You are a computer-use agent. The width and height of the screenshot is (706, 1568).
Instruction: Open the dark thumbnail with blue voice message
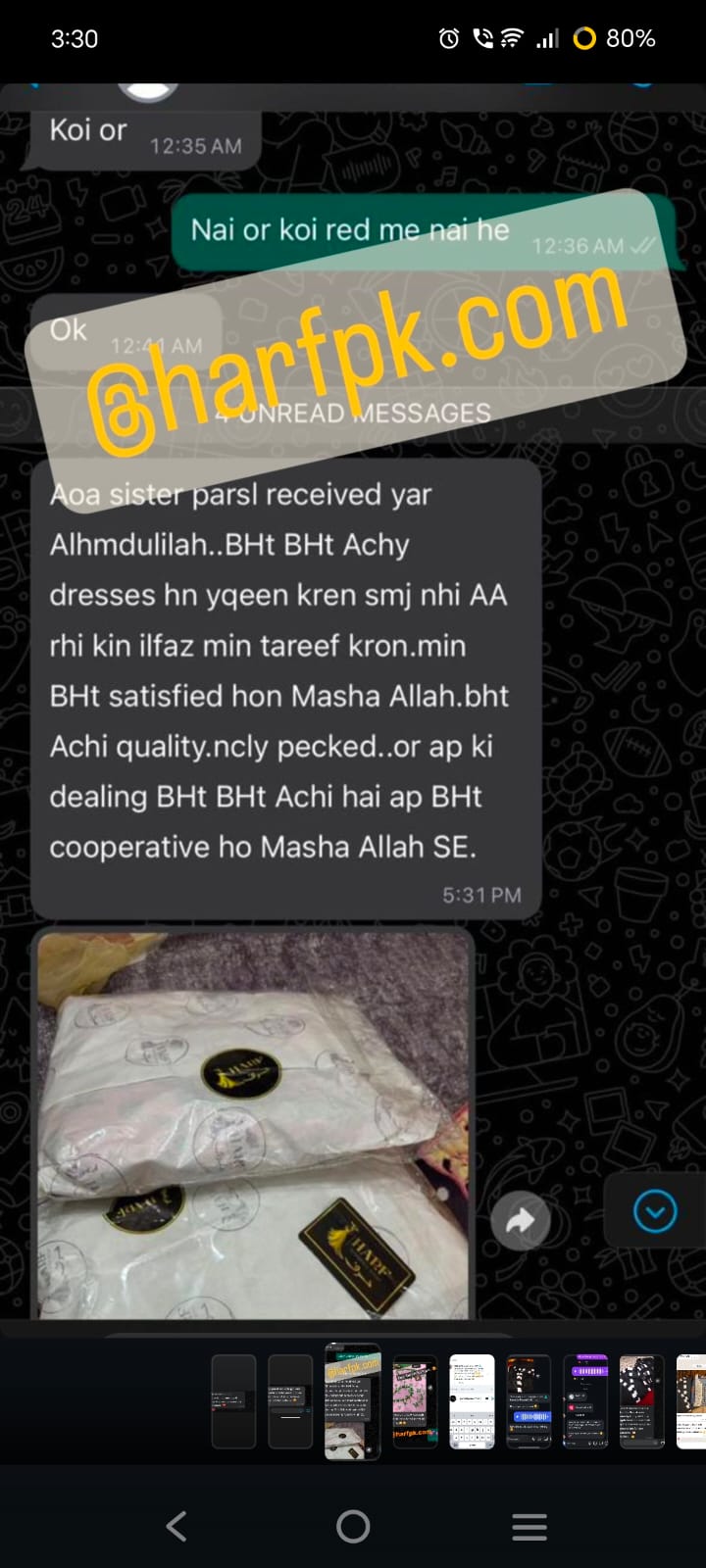(529, 1401)
